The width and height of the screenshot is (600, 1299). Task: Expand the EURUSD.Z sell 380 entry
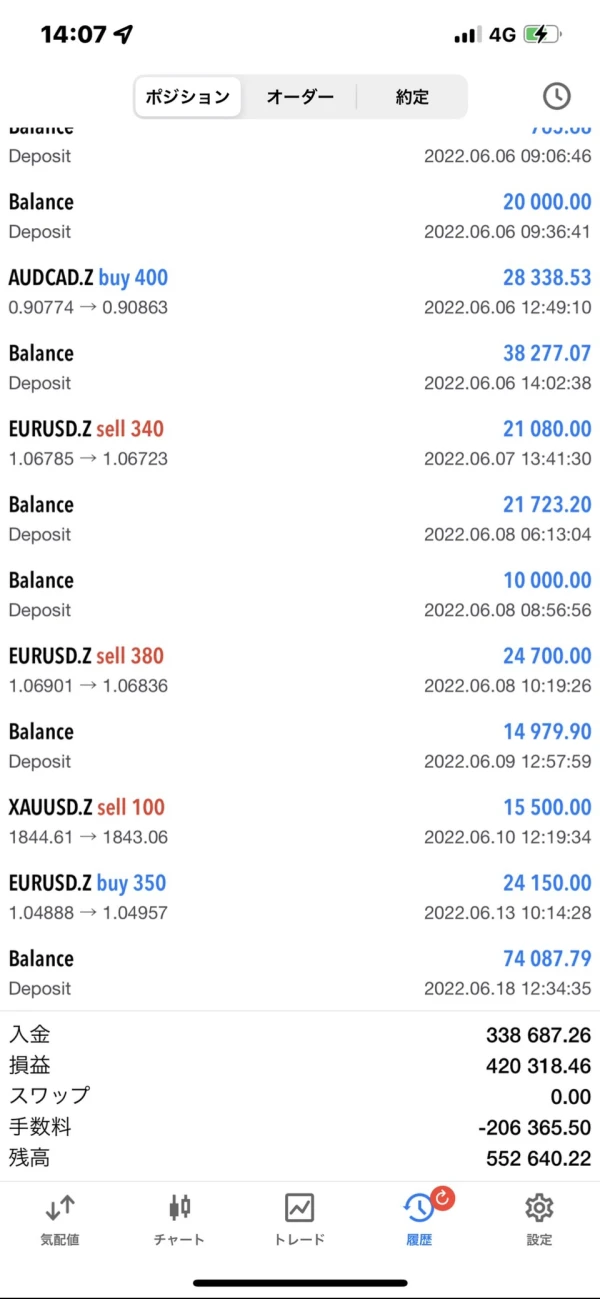pos(300,670)
